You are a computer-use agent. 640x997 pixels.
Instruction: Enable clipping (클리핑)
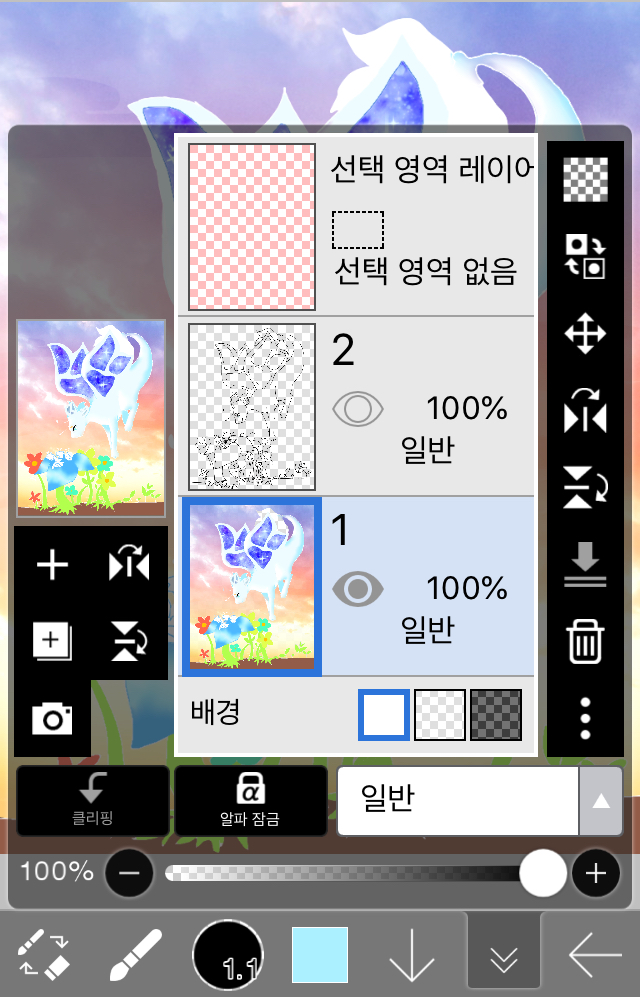[92, 801]
